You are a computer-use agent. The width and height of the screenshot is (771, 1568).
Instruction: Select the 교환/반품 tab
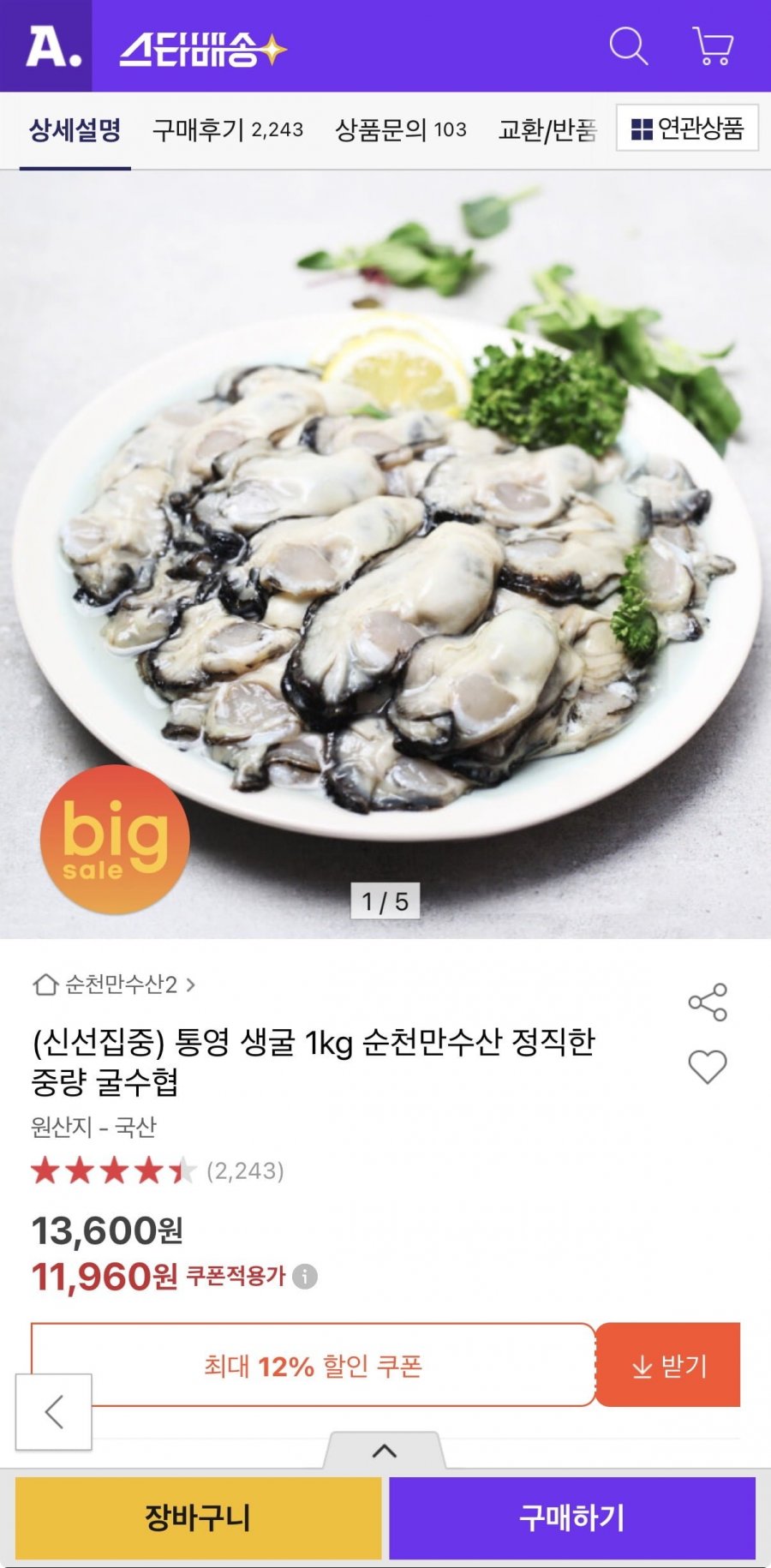point(547,130)
